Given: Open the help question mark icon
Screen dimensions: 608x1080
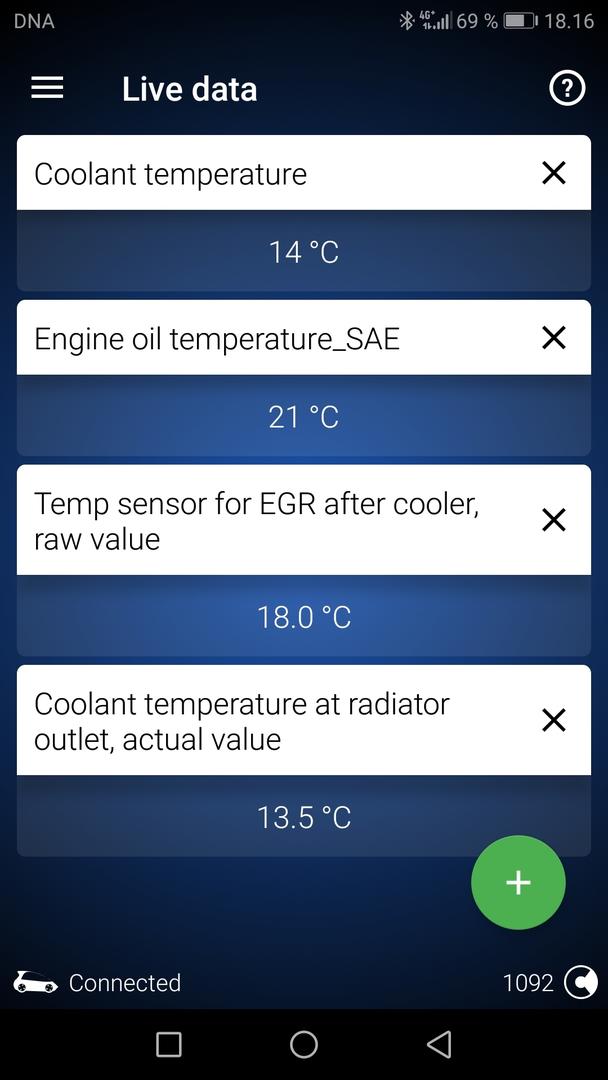Looking at the screenshot, I should pyautogui.click(x=567, y=88).
